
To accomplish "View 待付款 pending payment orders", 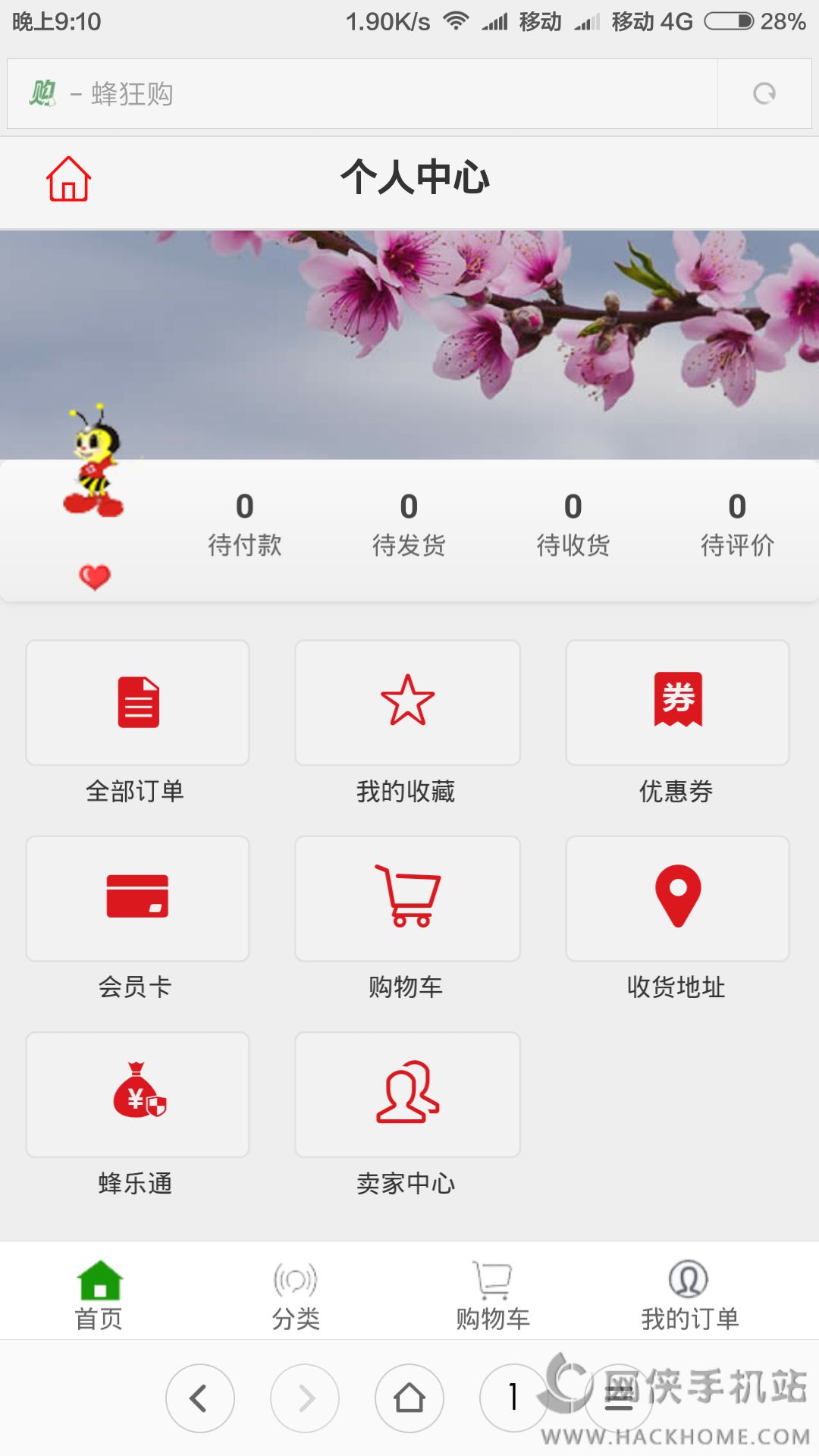I will 244,523.
